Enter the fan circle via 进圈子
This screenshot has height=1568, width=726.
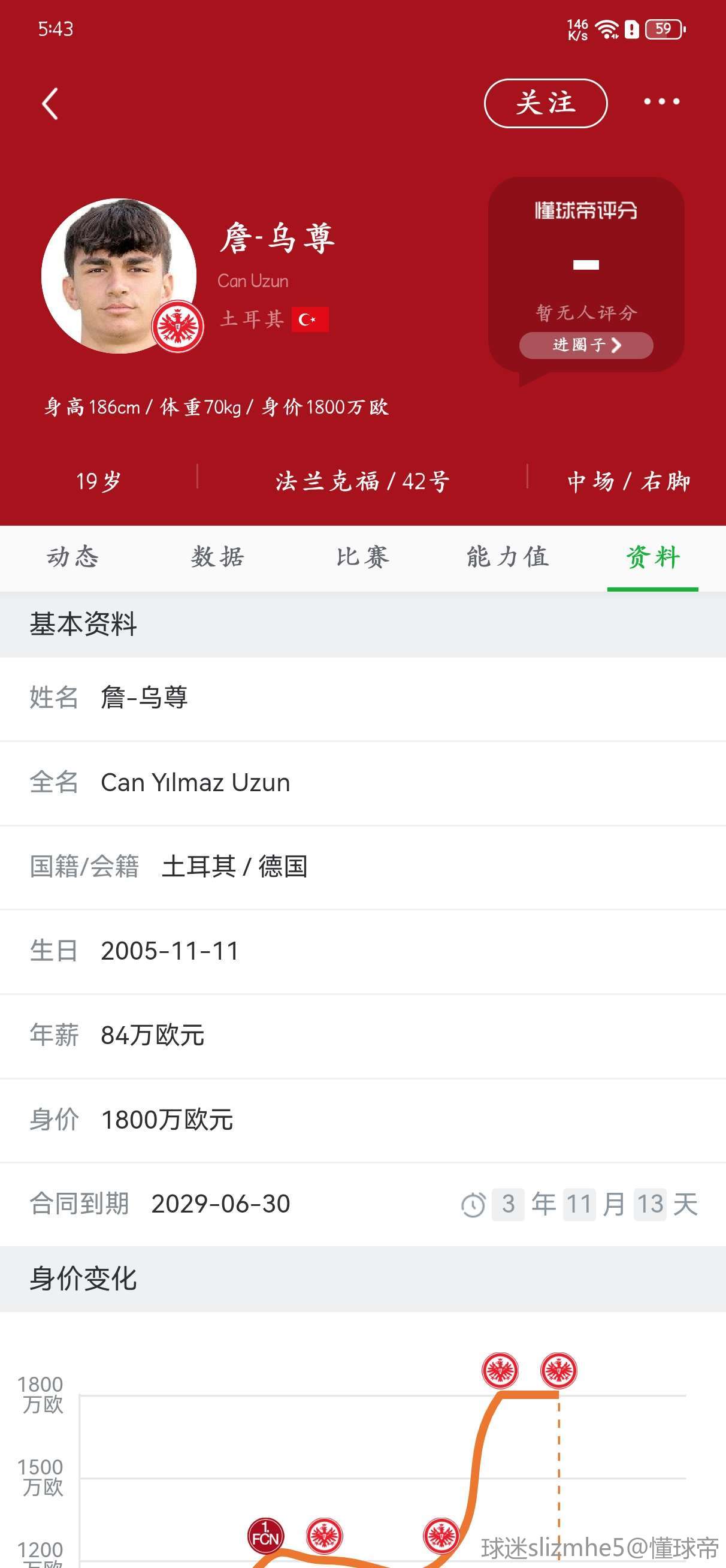pyautogui.click(x=585, y=345)
